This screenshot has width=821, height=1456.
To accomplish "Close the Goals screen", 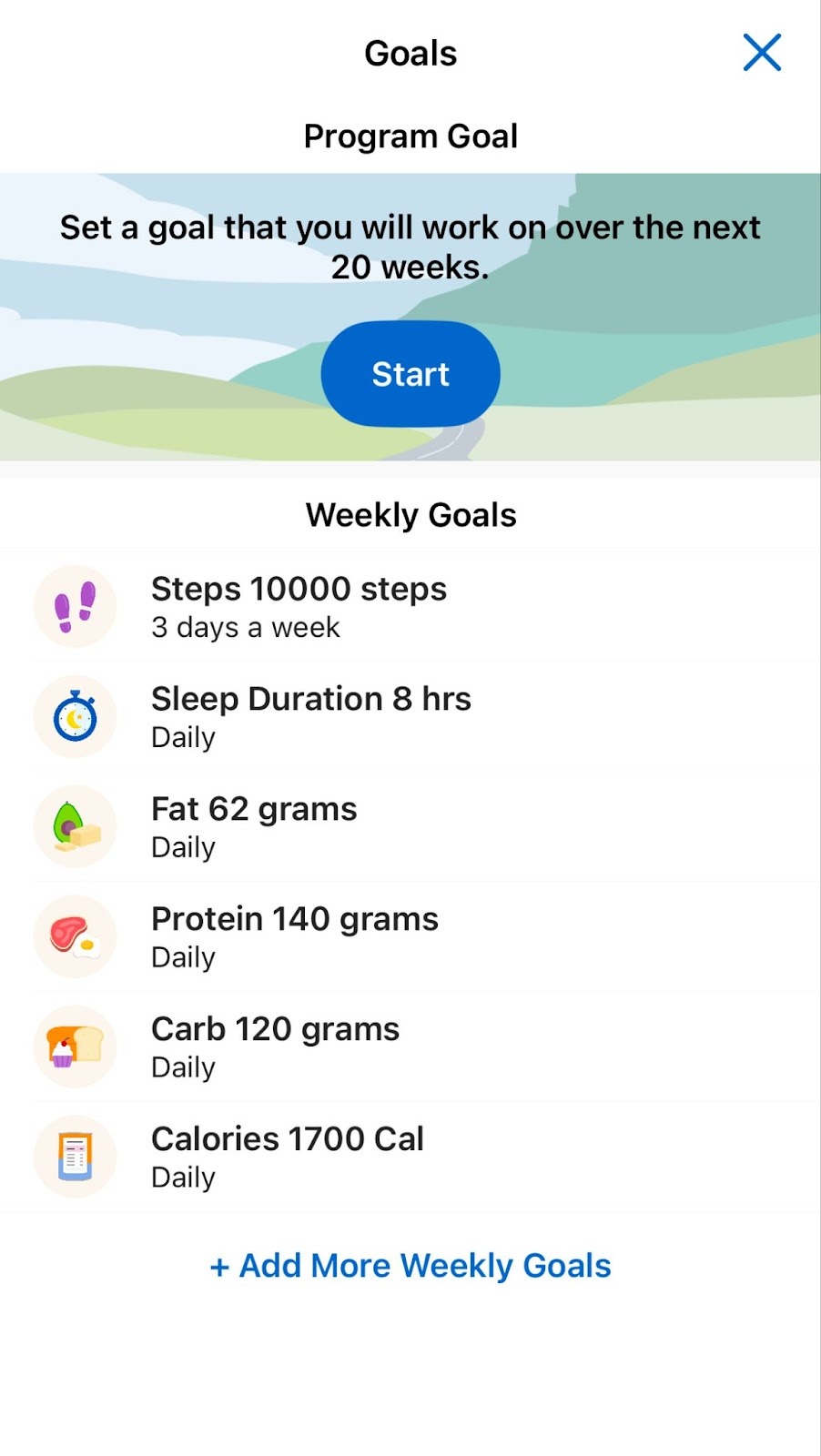I will pyautogui.click(x=762, y=53).
